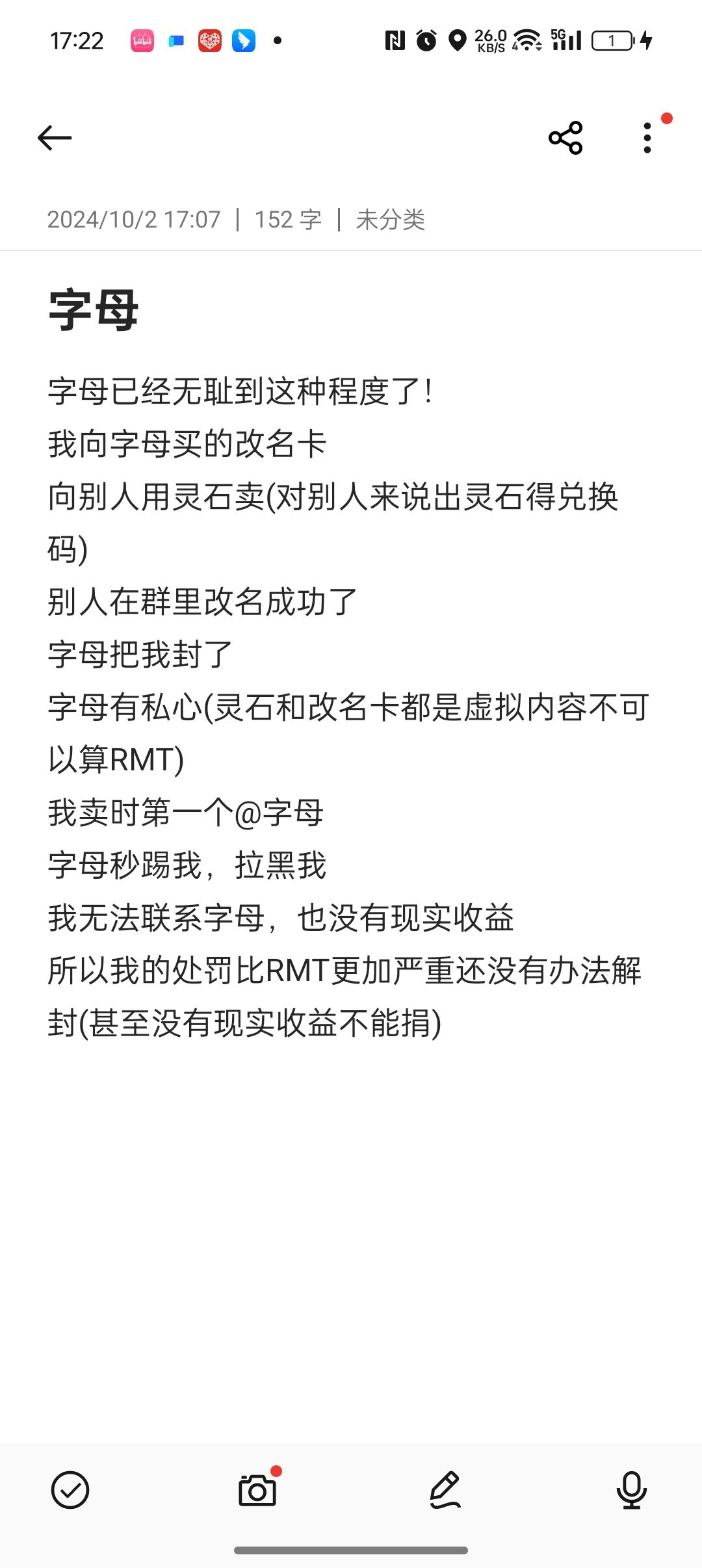
Task: Open the three-dot overflow menu
Action: [x=647, y=138]
